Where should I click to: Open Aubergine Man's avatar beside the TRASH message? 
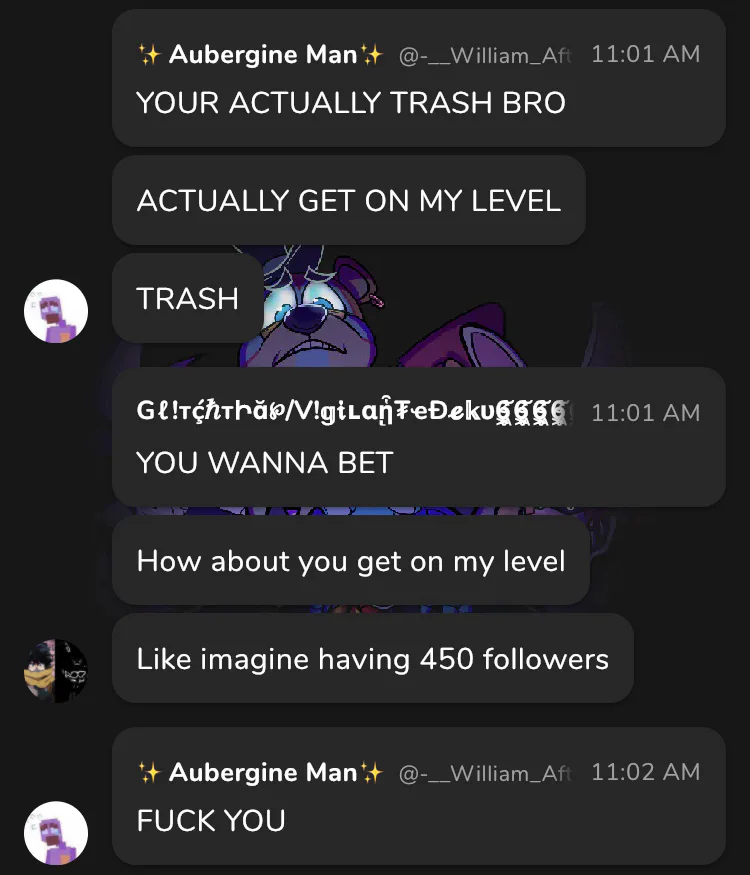[x=56, y=311]
